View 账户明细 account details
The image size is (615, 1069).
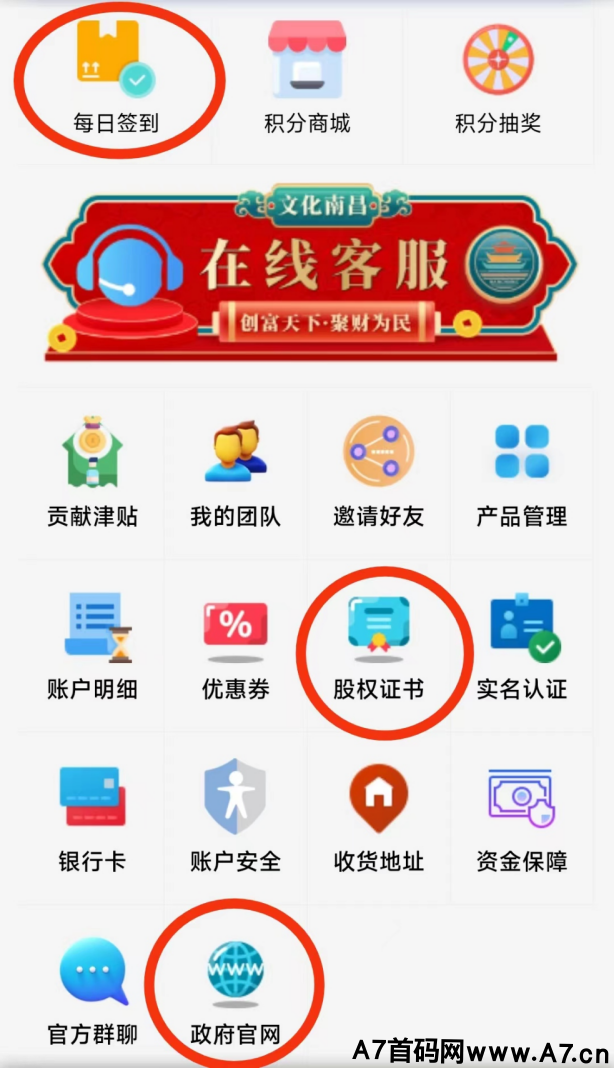[x=92, y=645]
